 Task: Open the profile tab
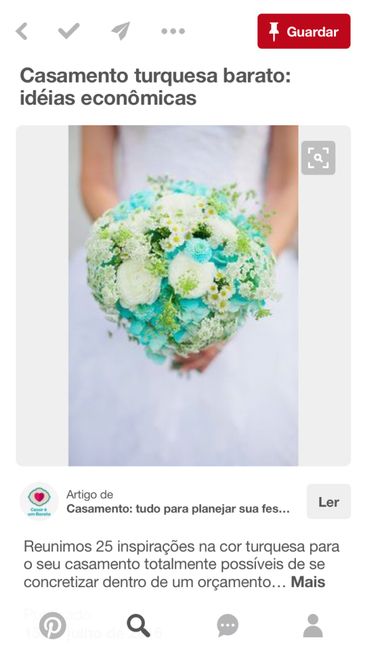pyautogui.click(x=313, y=625)
